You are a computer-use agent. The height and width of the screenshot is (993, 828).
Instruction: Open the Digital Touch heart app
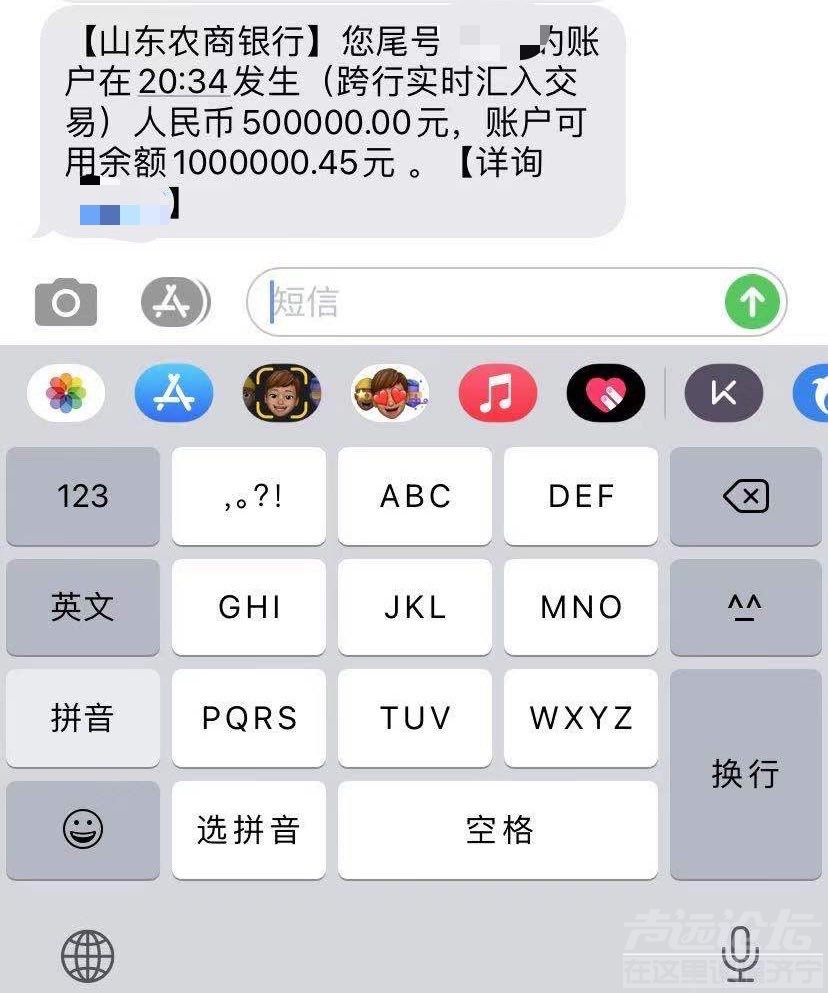[605, 394]
